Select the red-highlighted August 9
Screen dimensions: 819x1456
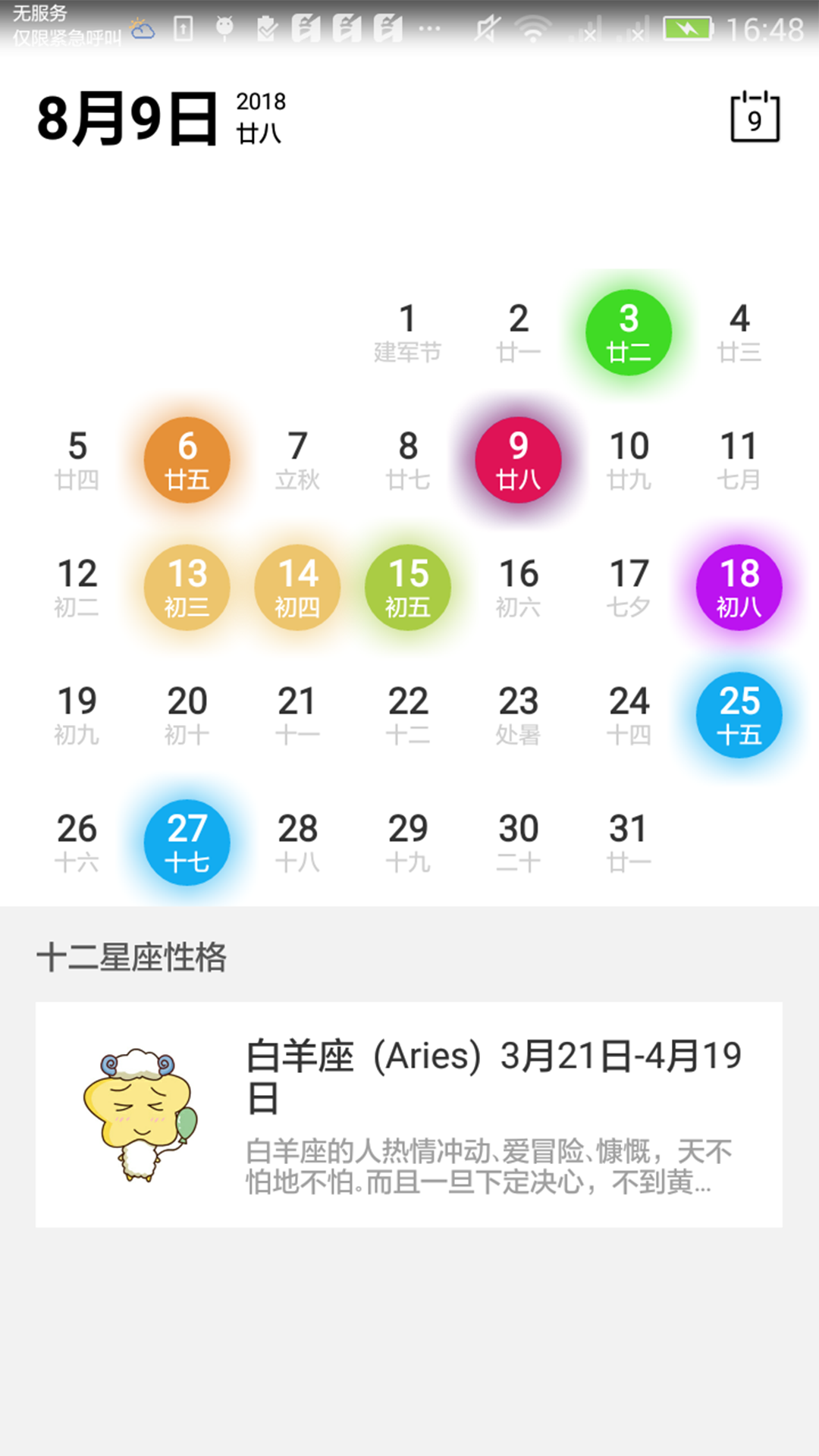coord(519,460)
